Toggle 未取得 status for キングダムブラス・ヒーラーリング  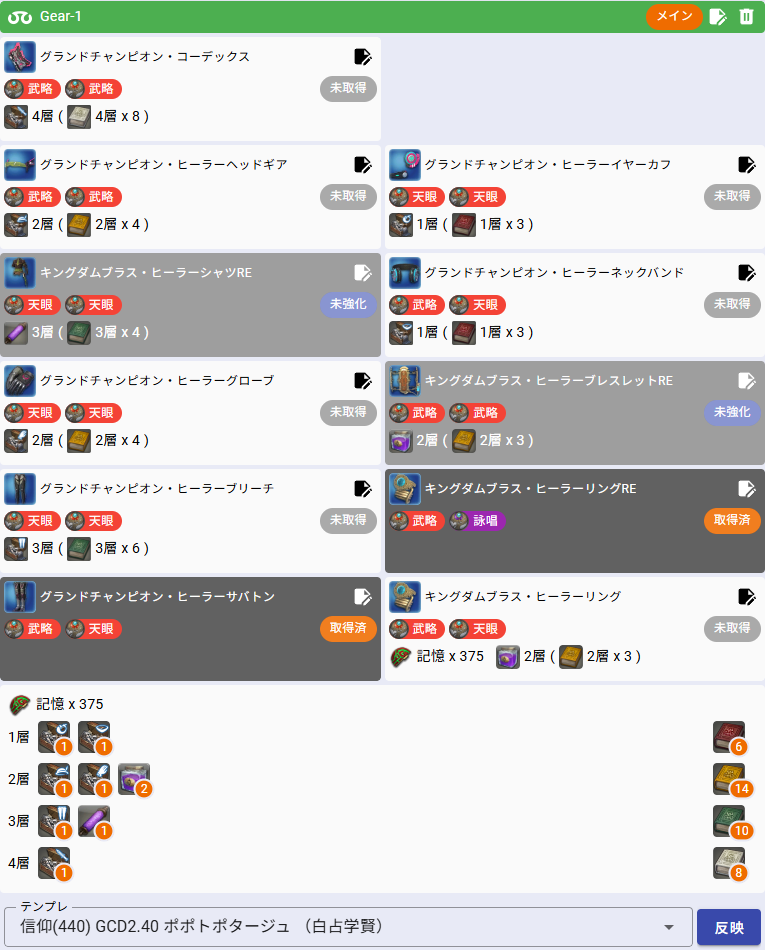732,628
